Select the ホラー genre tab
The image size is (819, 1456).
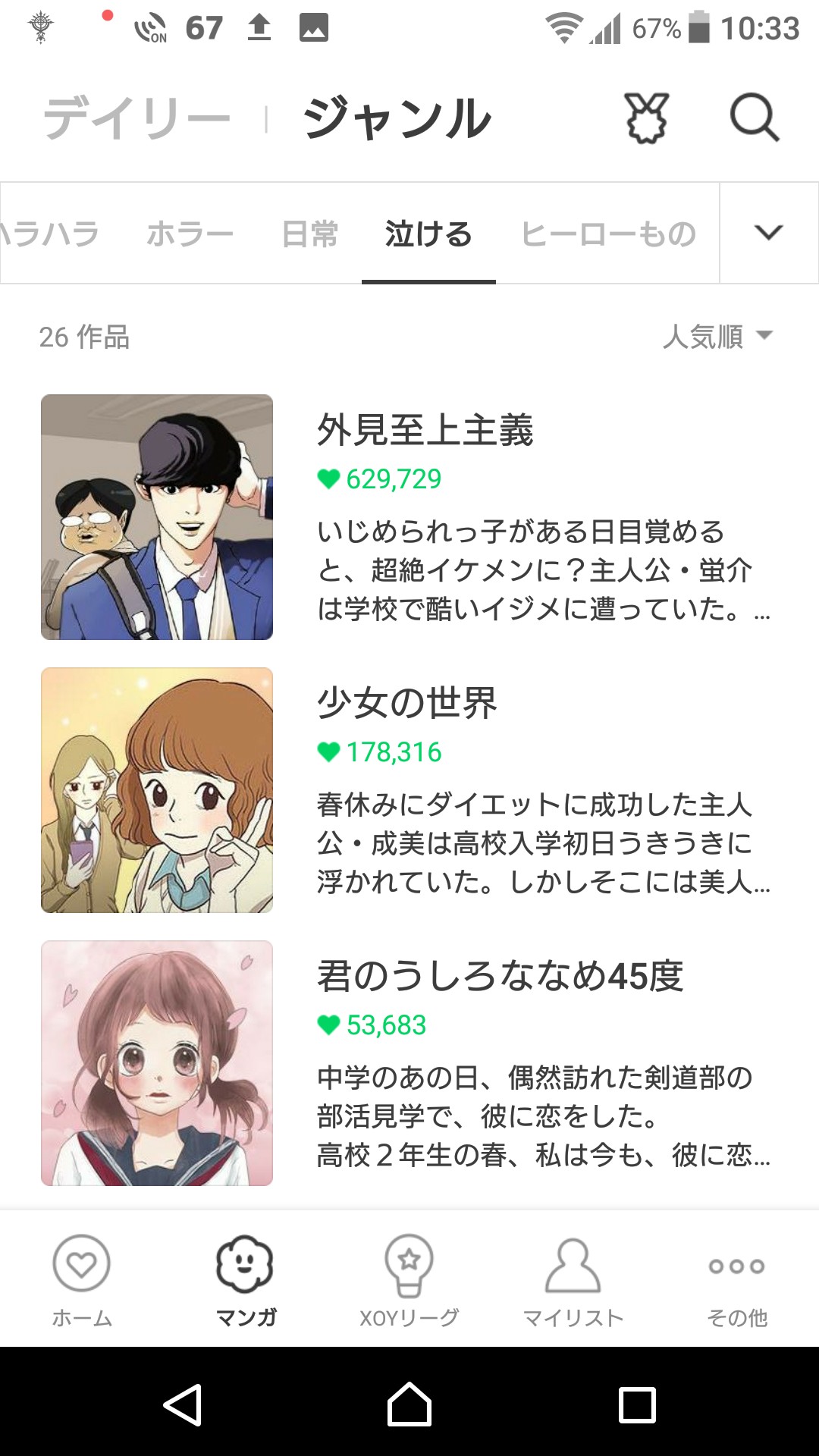(x=190, y=234)
